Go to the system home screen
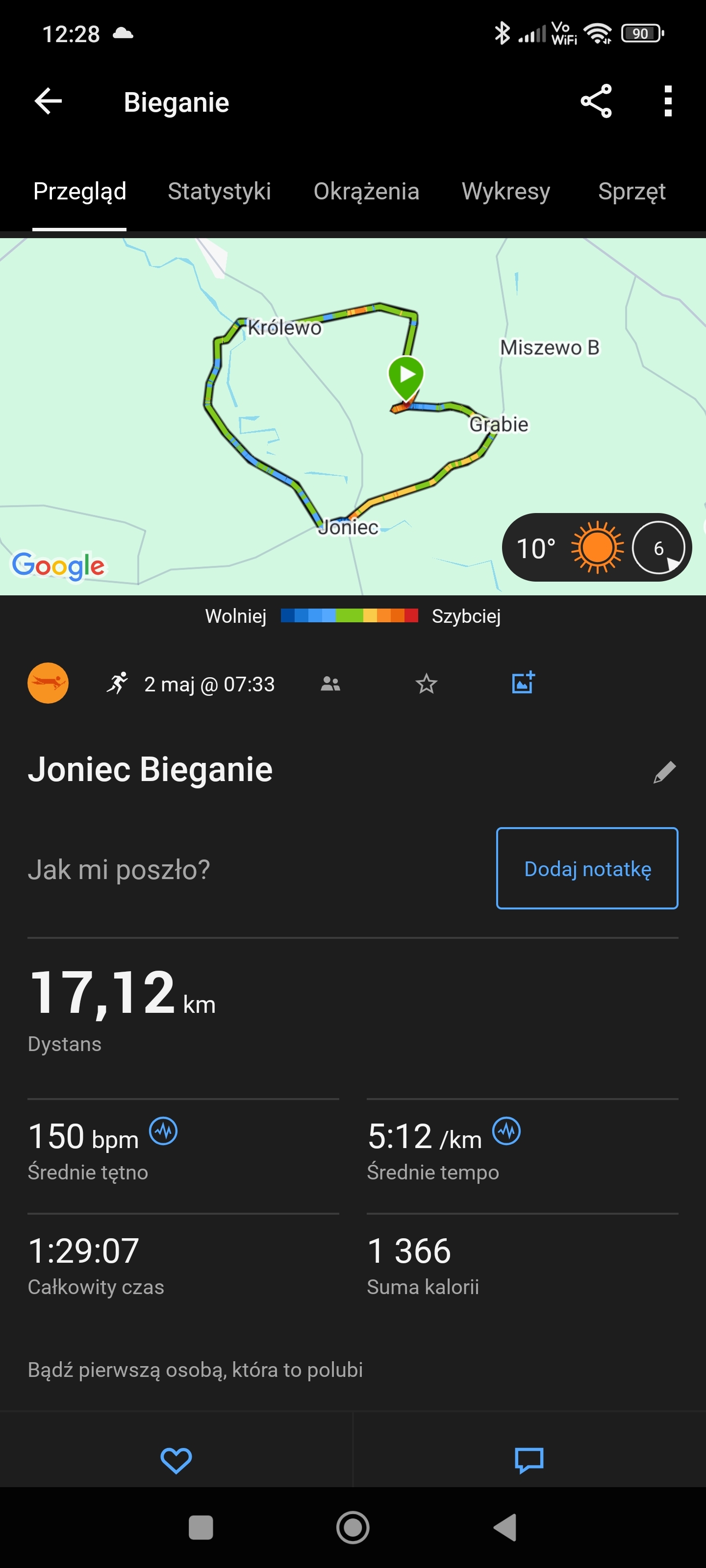This screenshot has height=1568, width=706. coord(353,1527)
